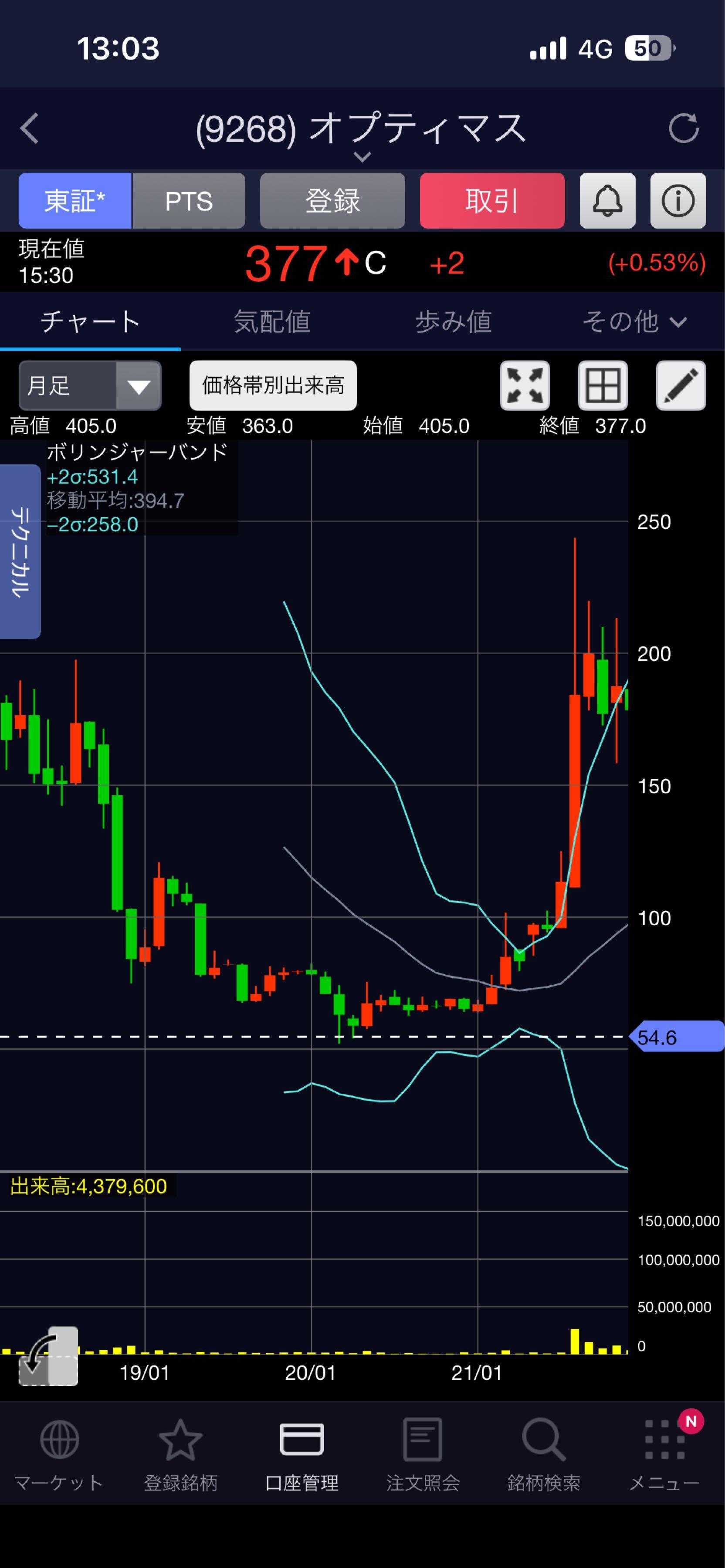Image resolution: width=725 pixels, height=1568 pixels.
Task: Open the 月足 timeframe dropdown
Action: (90, 385)
